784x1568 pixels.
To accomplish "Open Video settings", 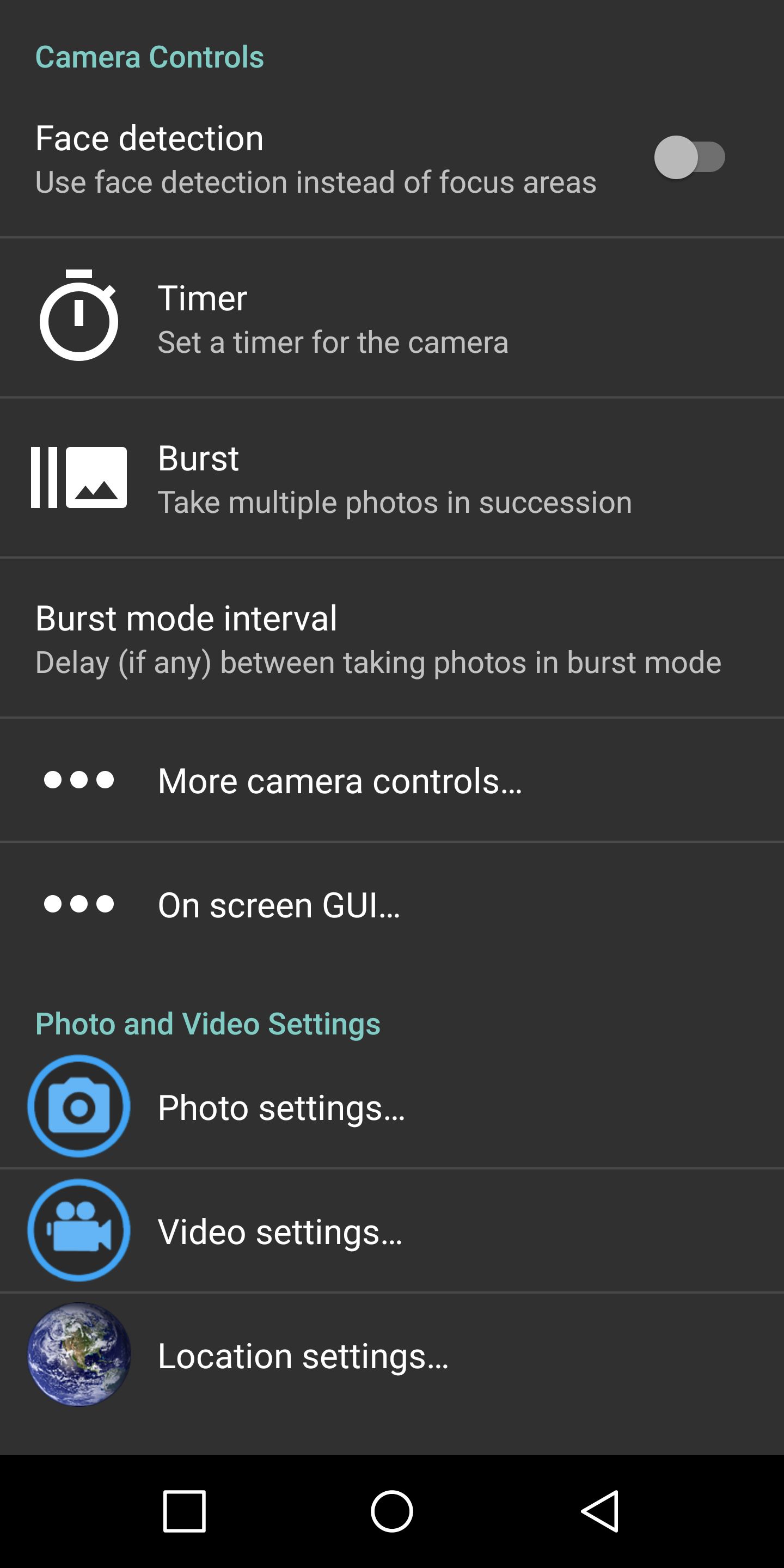I will pos(392,1231).
